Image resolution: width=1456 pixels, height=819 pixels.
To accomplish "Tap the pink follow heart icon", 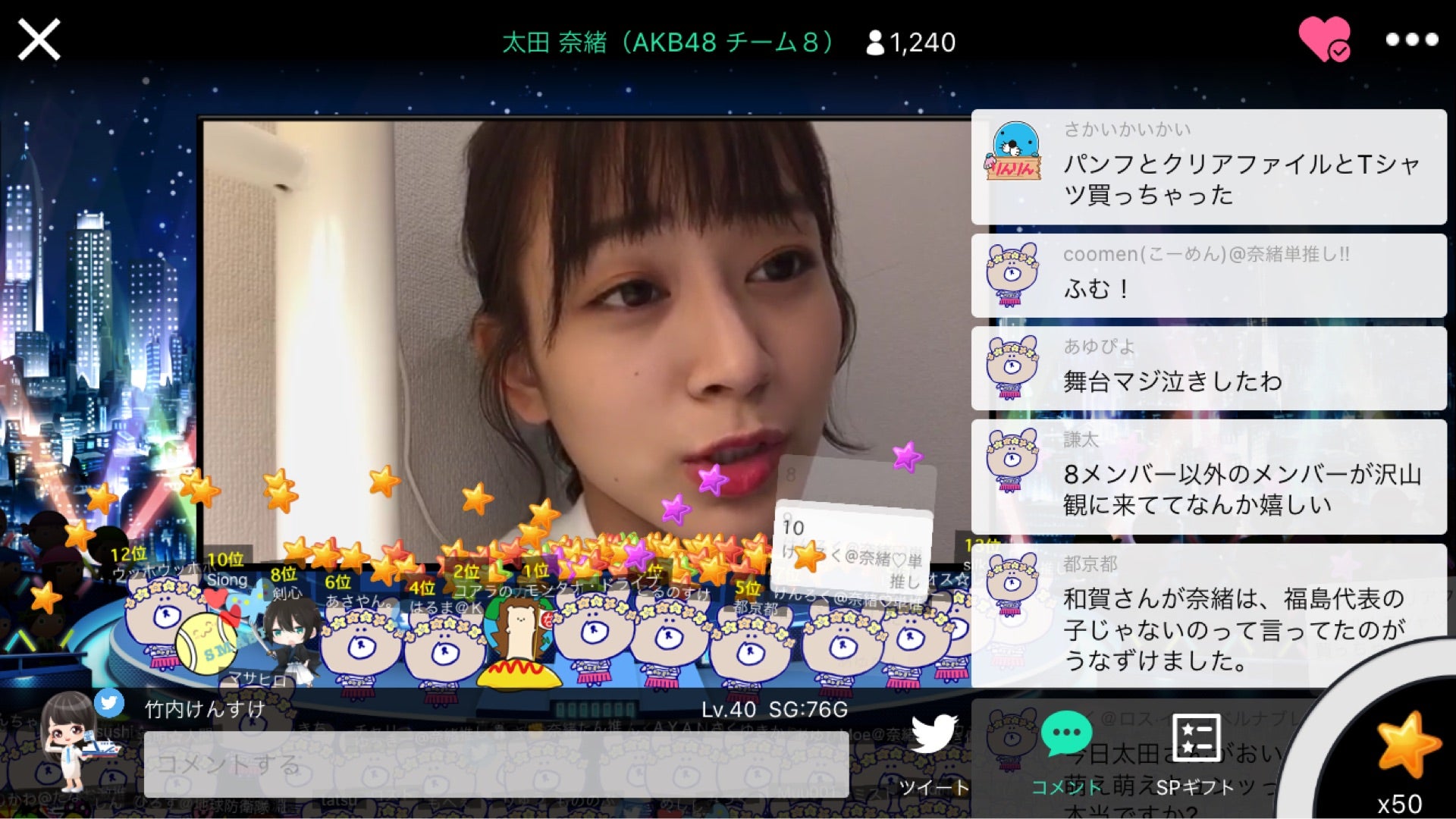I will [1324, 38].
